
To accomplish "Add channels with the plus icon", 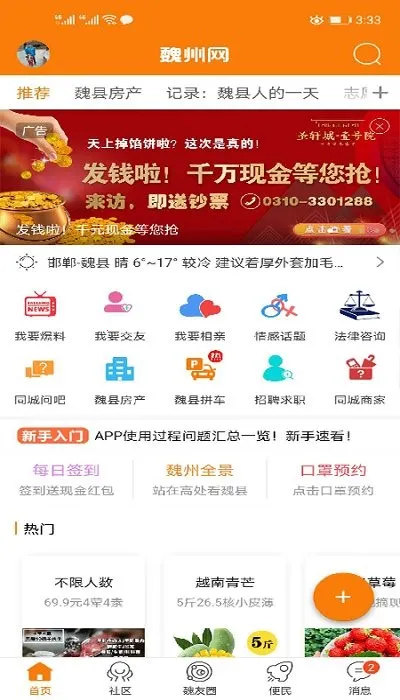I will [x=380, y=93].
